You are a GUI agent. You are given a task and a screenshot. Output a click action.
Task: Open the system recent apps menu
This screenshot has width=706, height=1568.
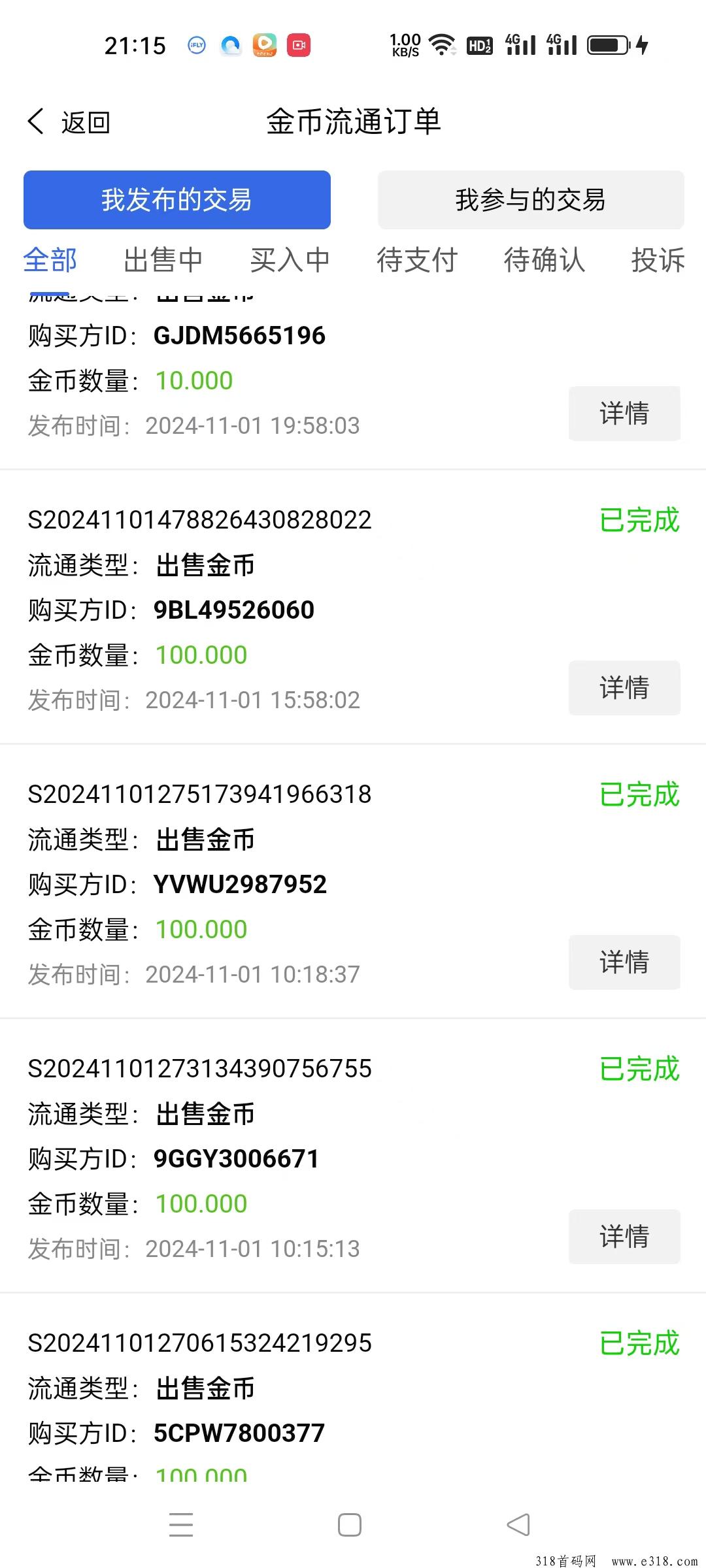181,1525
